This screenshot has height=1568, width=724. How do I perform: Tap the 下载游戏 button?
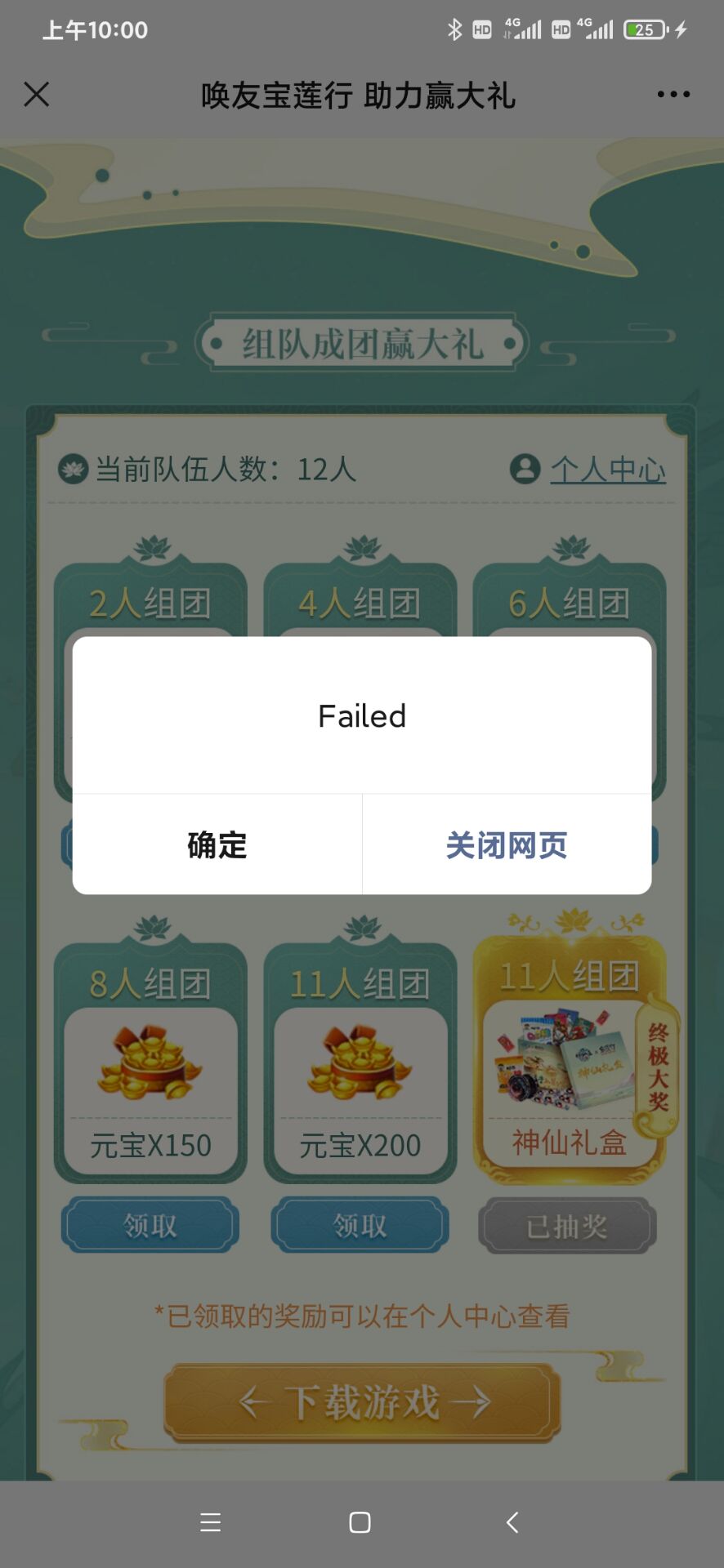point(362,1402)
